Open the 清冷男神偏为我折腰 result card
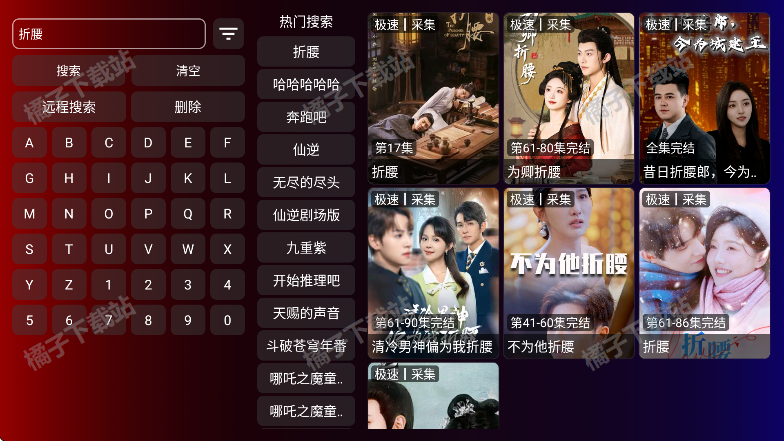Viewport: 784px width, 441px height. point(433,270)
